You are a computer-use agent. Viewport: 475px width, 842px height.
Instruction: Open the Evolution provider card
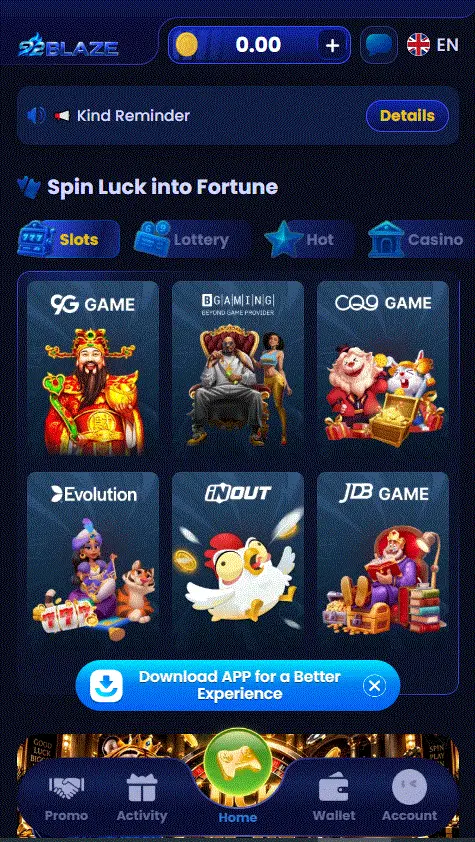click(93, 558)
